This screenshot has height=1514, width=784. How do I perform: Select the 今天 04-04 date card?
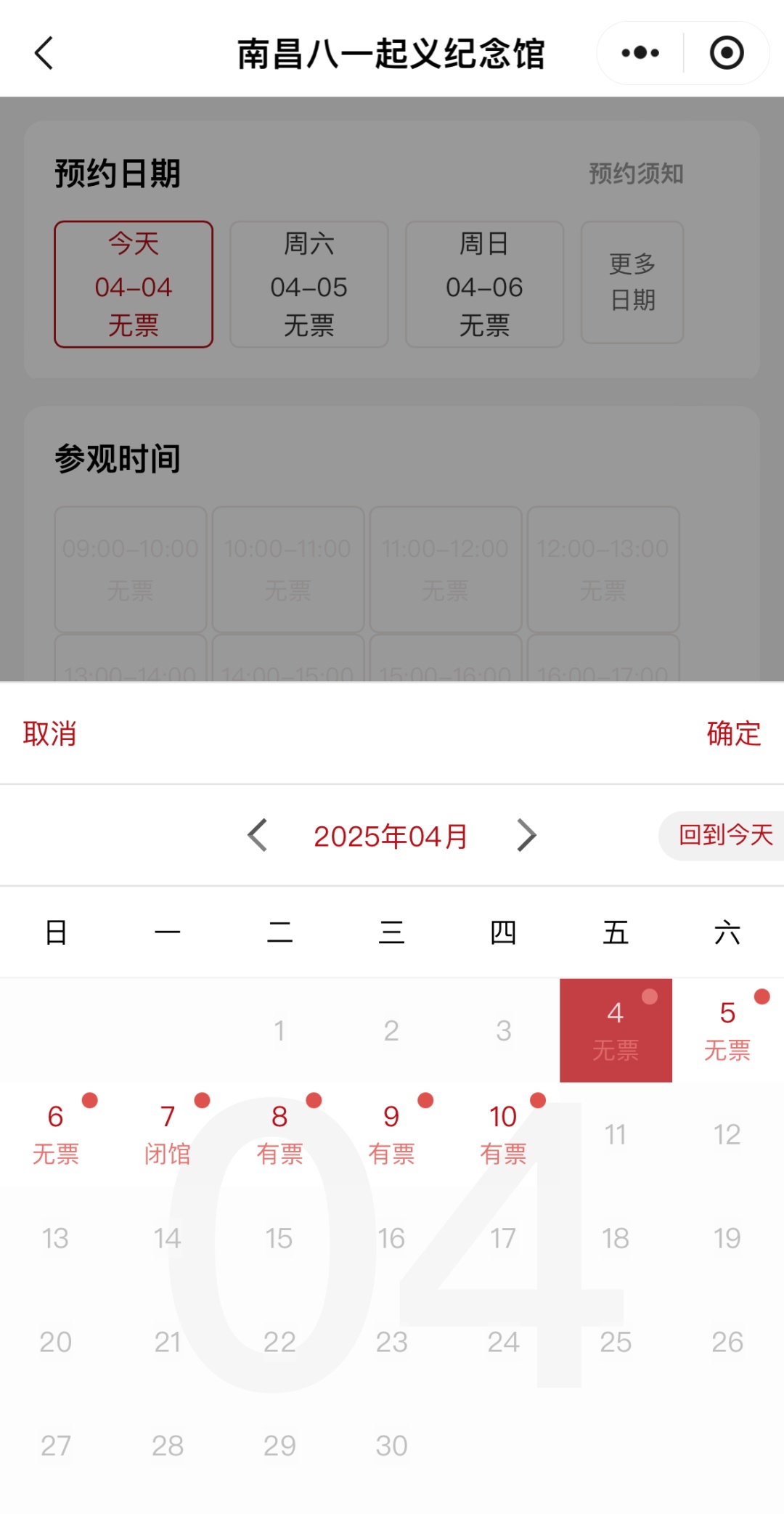133,285
